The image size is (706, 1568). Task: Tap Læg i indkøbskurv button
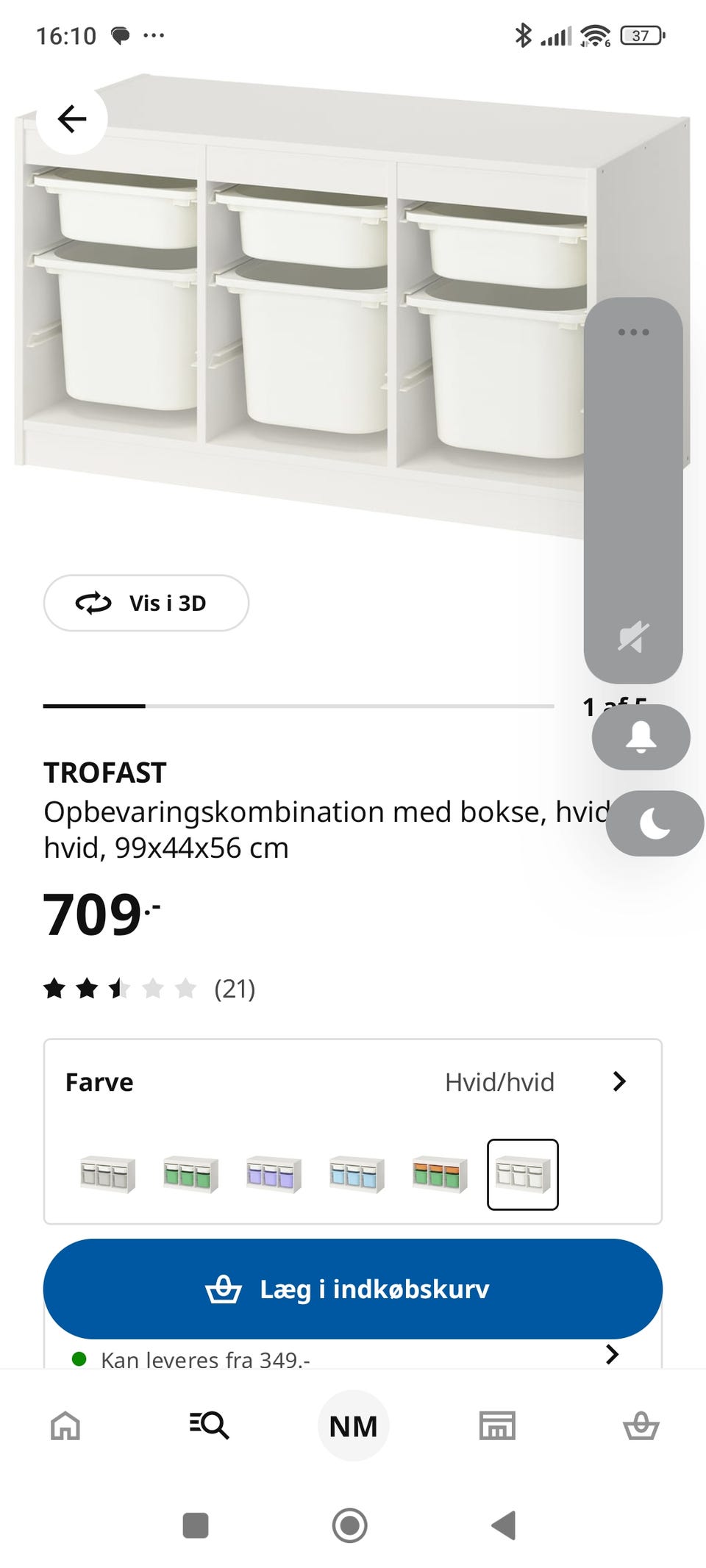tap(353, 1289)
